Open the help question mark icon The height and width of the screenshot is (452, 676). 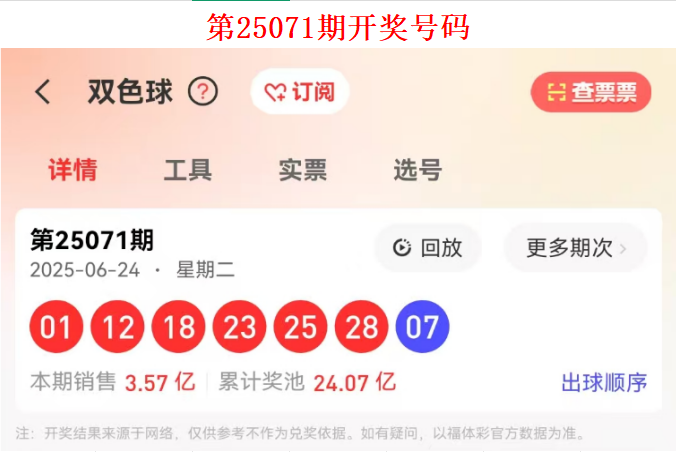[x=203, y=93]
